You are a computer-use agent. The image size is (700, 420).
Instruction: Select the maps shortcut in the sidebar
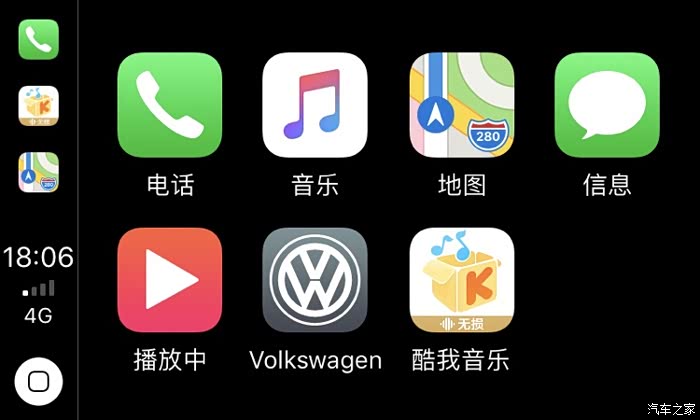(x=38, y=172)
